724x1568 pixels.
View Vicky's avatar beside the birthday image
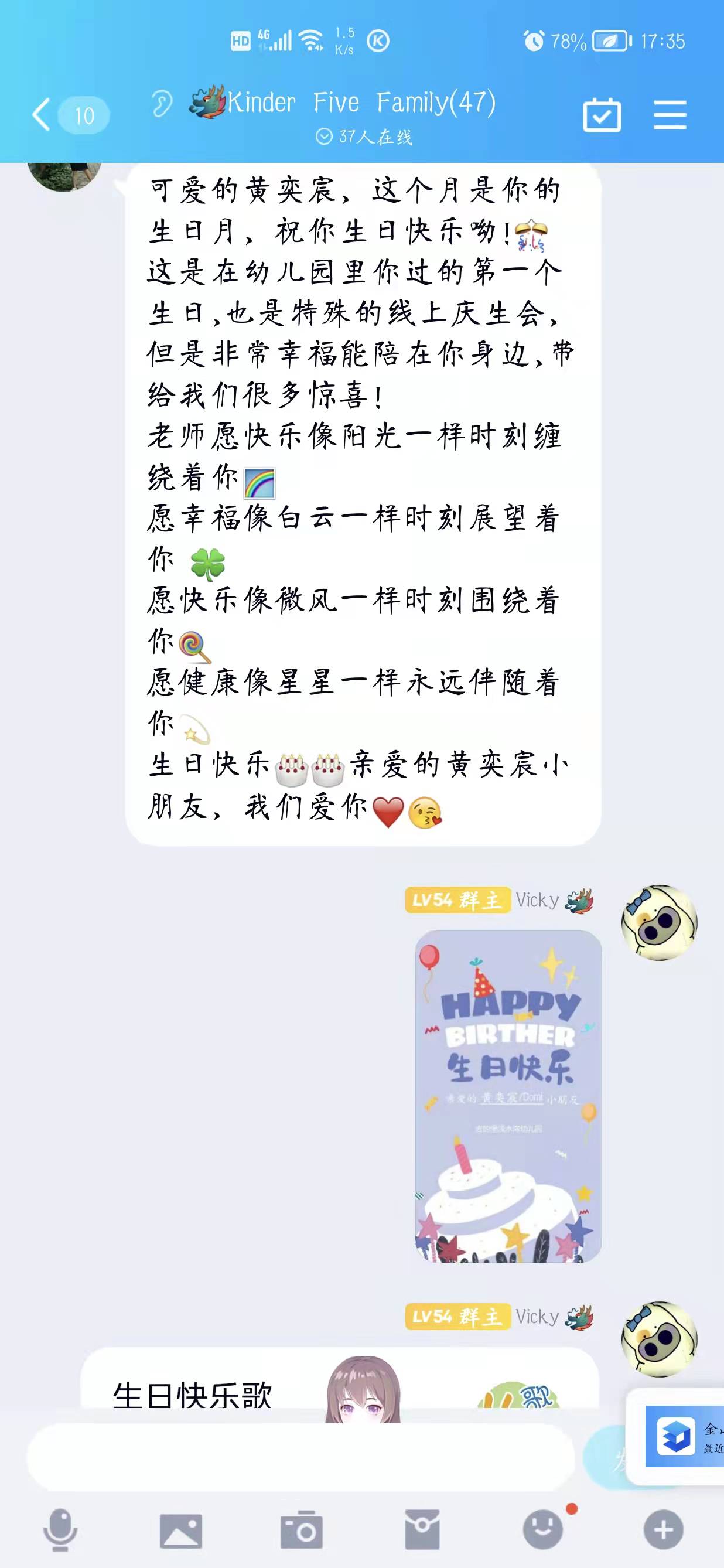[659, 922]
